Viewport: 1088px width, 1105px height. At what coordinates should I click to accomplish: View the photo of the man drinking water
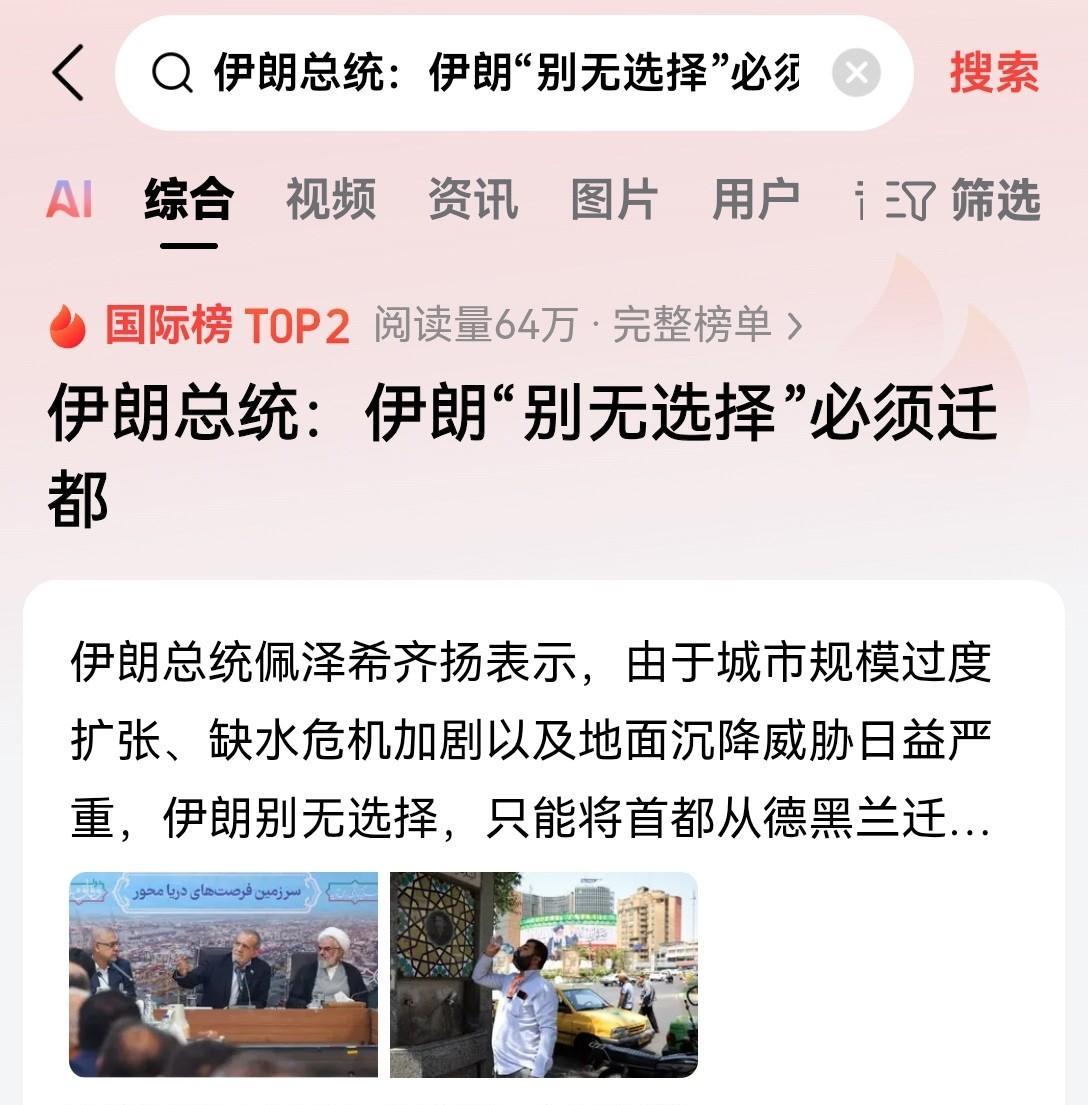[x=543, y=974]
